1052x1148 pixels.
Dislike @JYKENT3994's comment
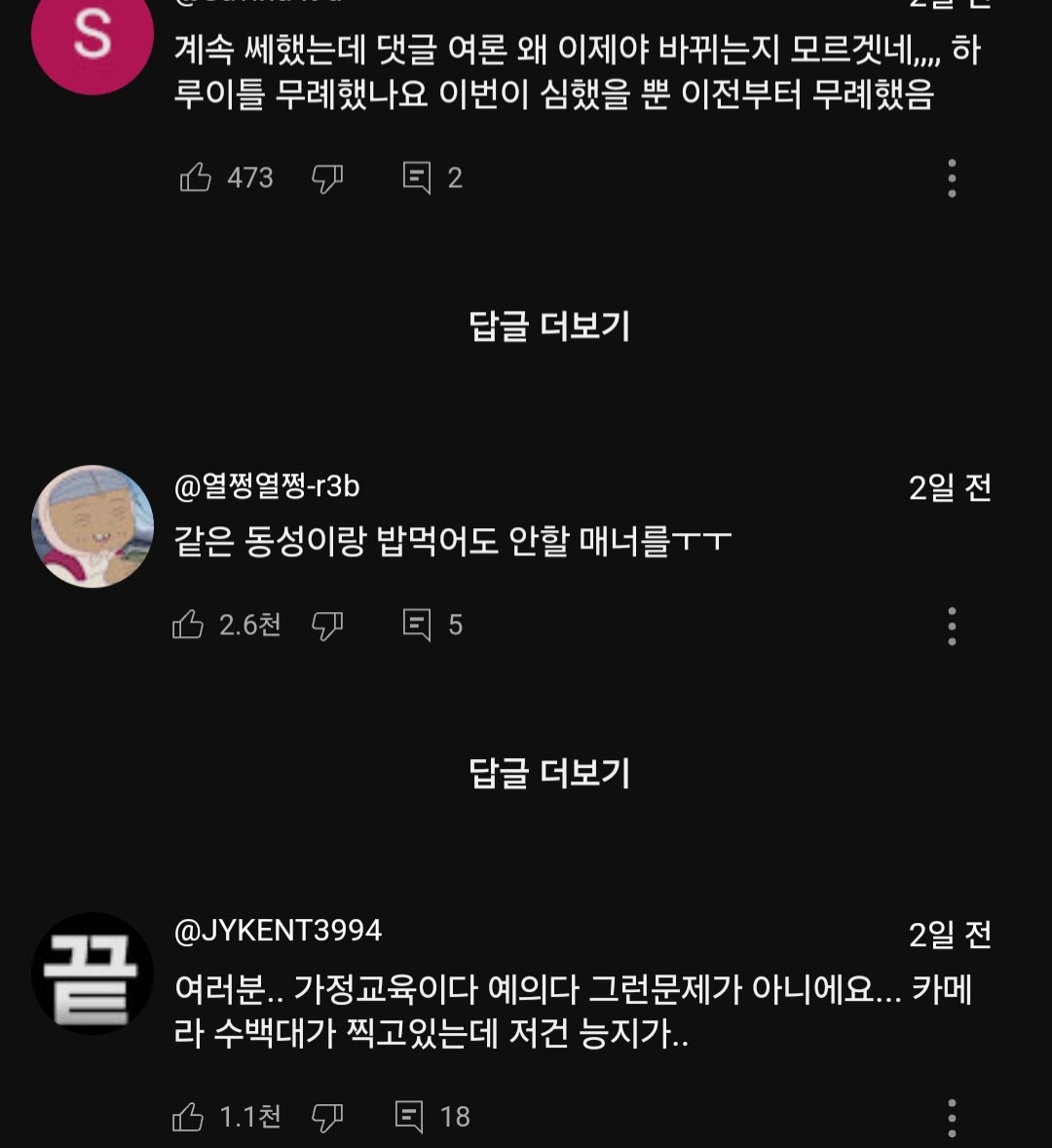tap(327, 1116)
